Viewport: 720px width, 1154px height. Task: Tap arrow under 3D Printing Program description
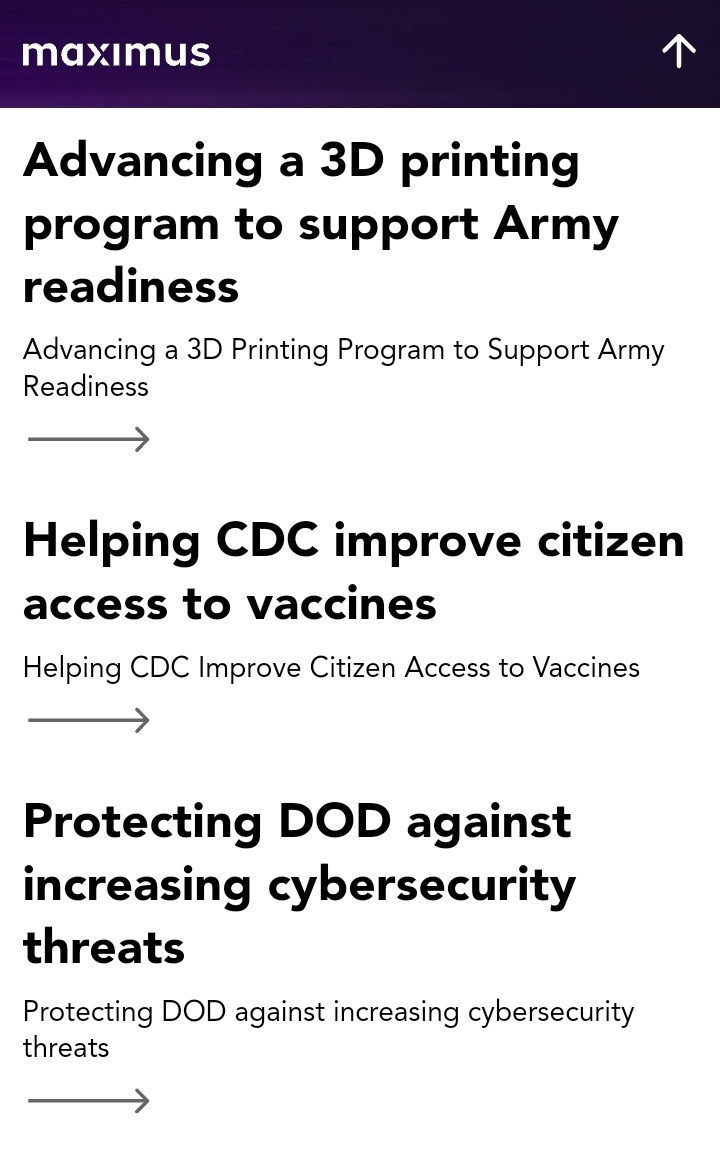[x=89, y=439]
